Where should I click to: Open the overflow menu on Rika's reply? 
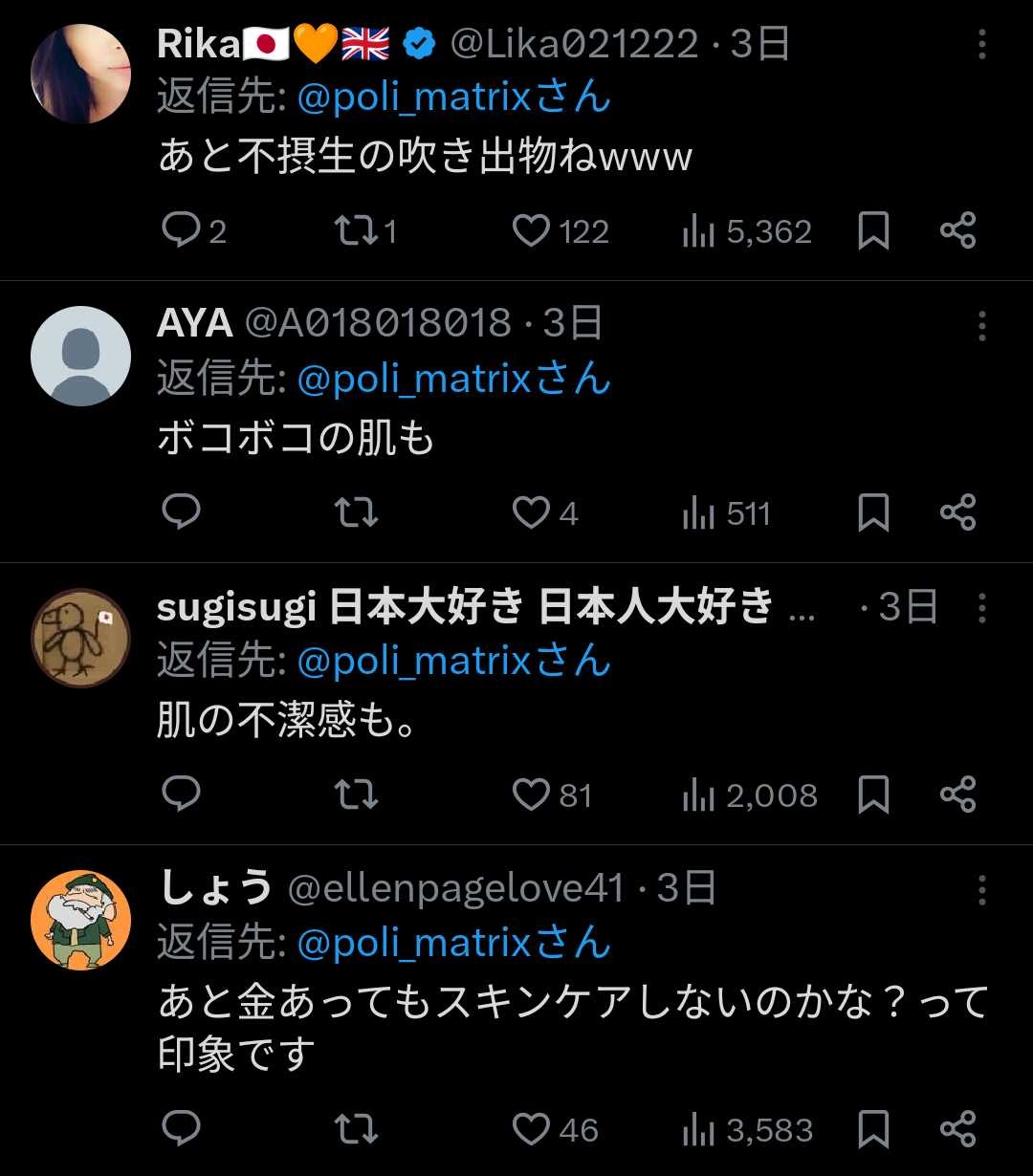coord(981,44)
